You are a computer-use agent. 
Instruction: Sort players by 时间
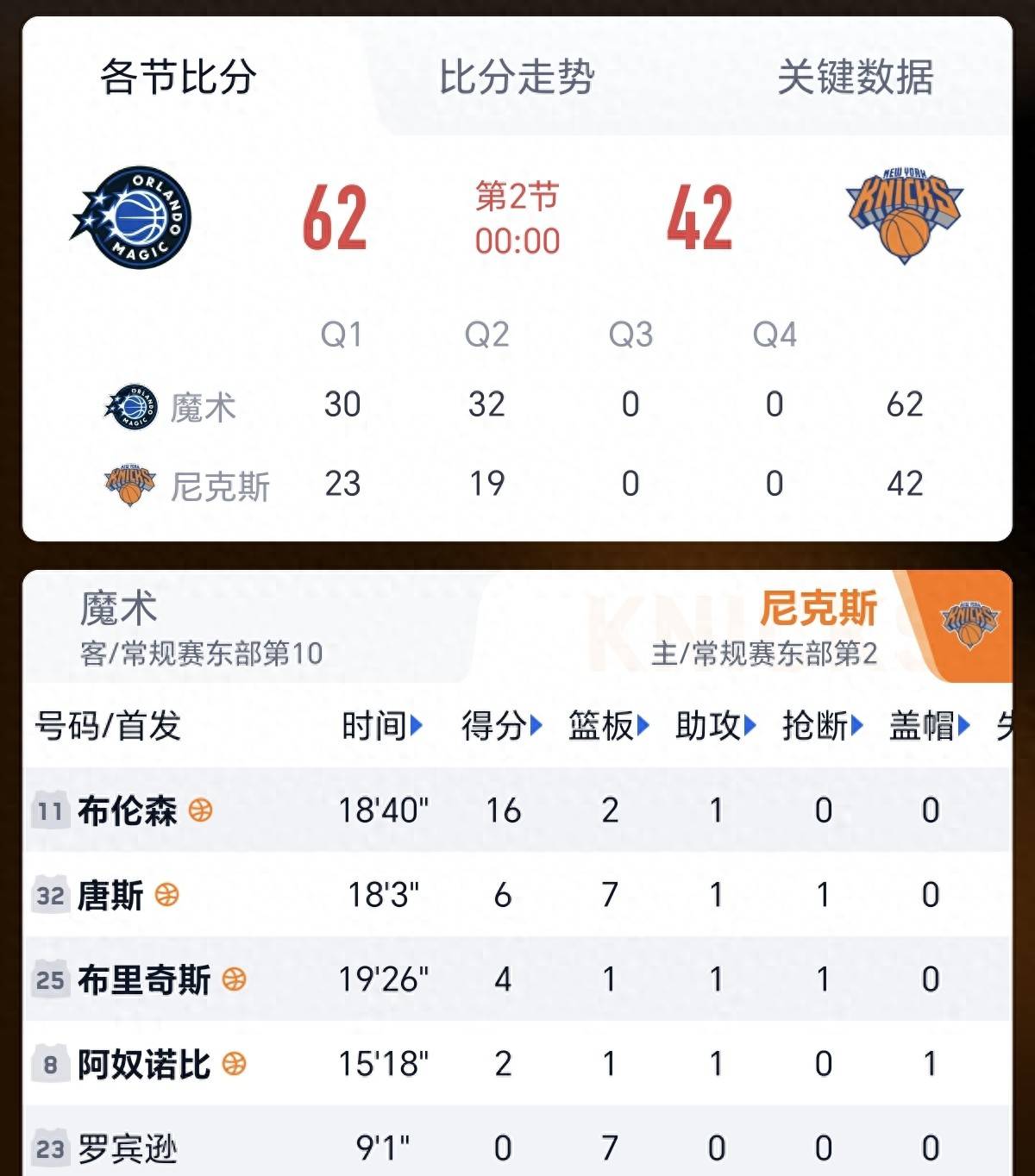[381, 726]
